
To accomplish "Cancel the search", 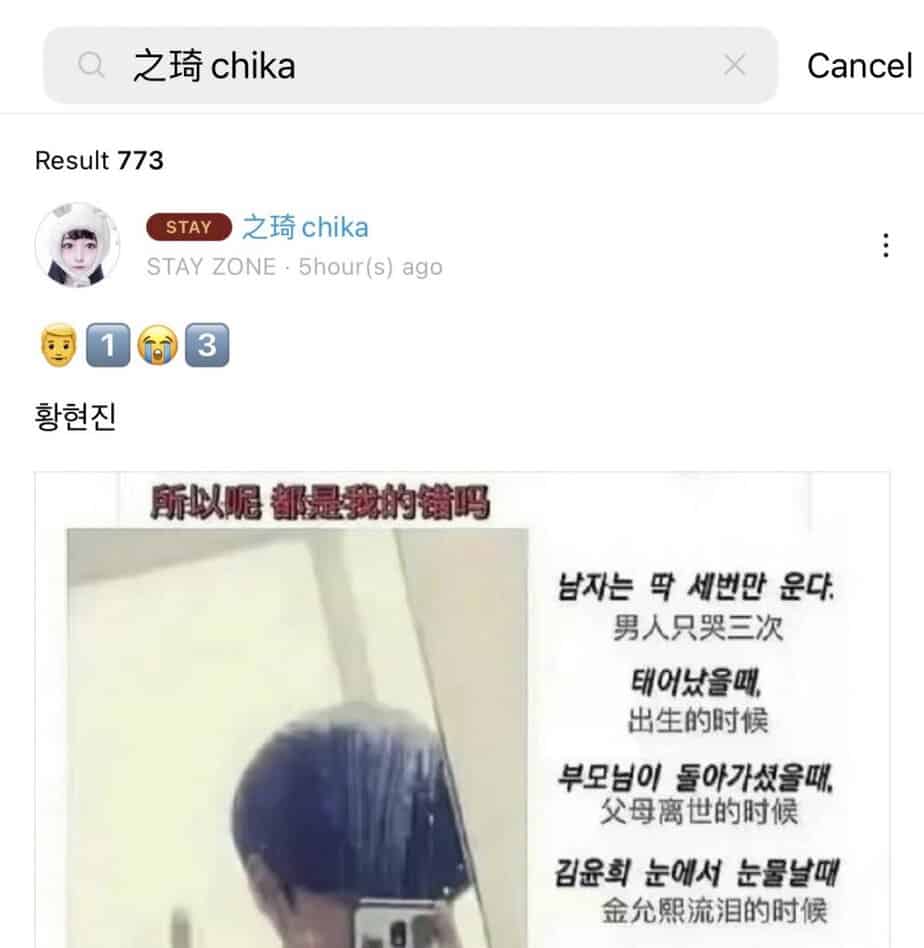I will tap(859, 66).
